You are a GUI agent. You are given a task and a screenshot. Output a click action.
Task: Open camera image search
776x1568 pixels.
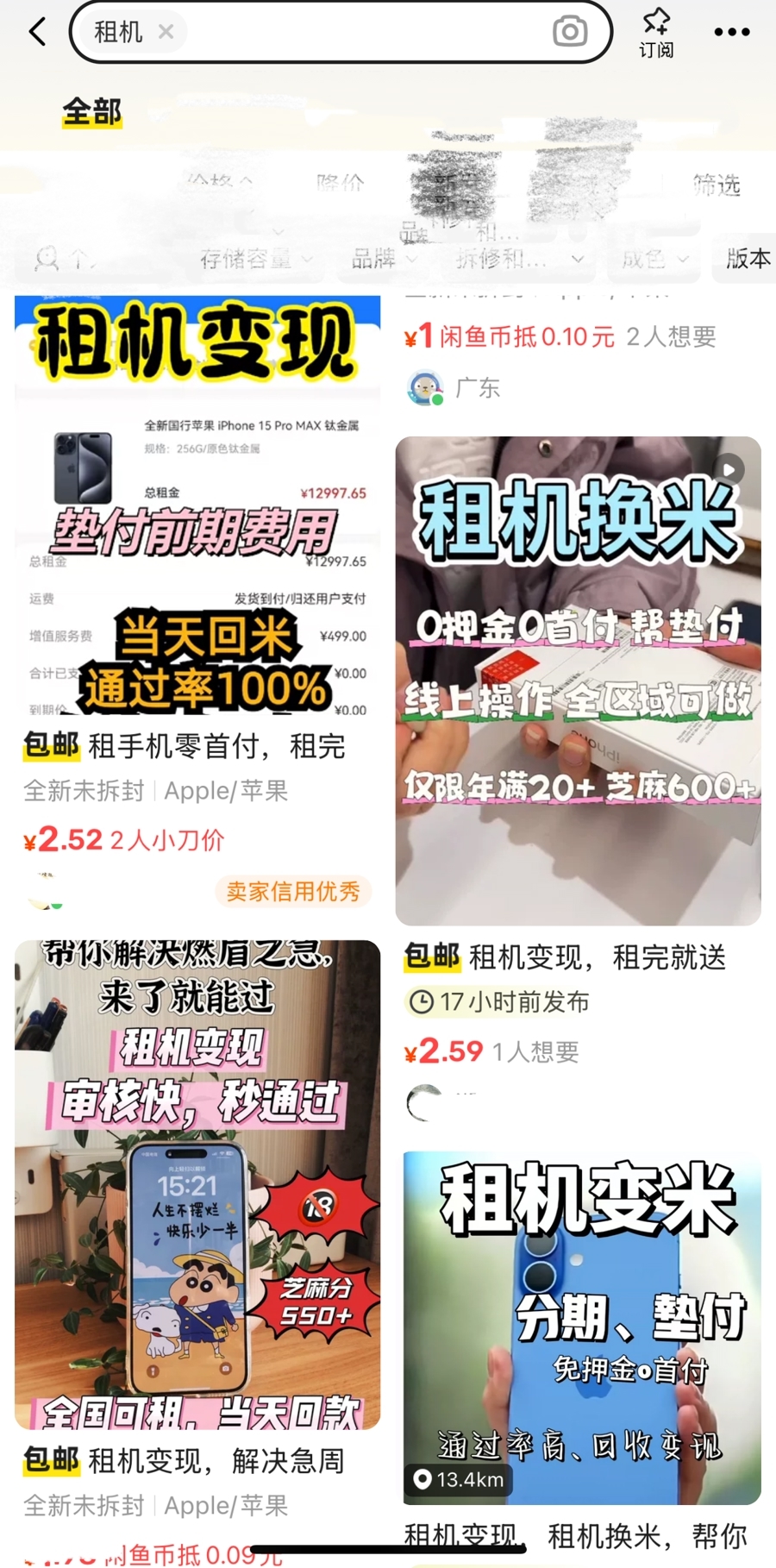point(569,33)
